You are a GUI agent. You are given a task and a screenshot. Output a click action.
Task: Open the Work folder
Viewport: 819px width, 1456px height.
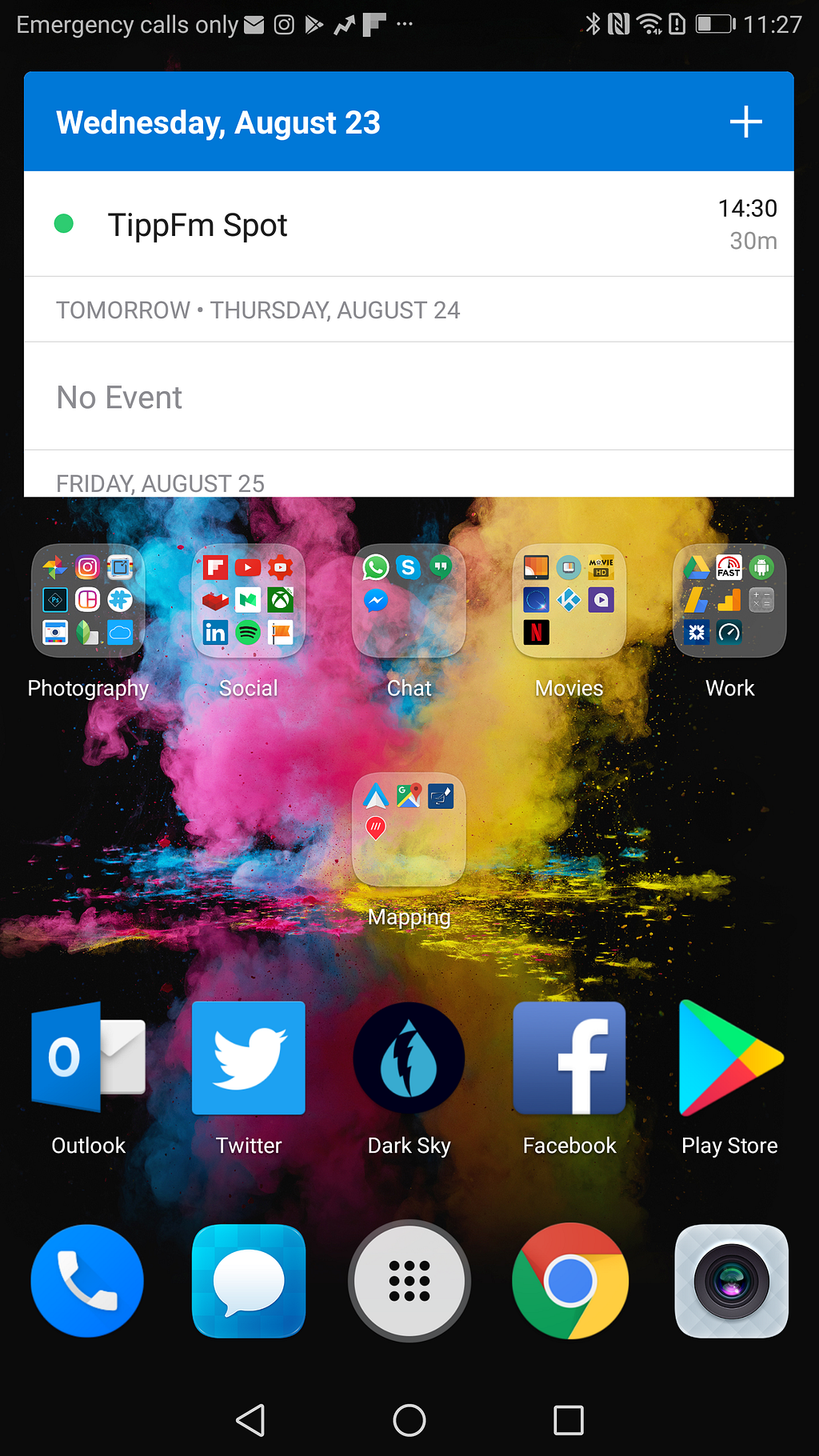tap(729, 601)
